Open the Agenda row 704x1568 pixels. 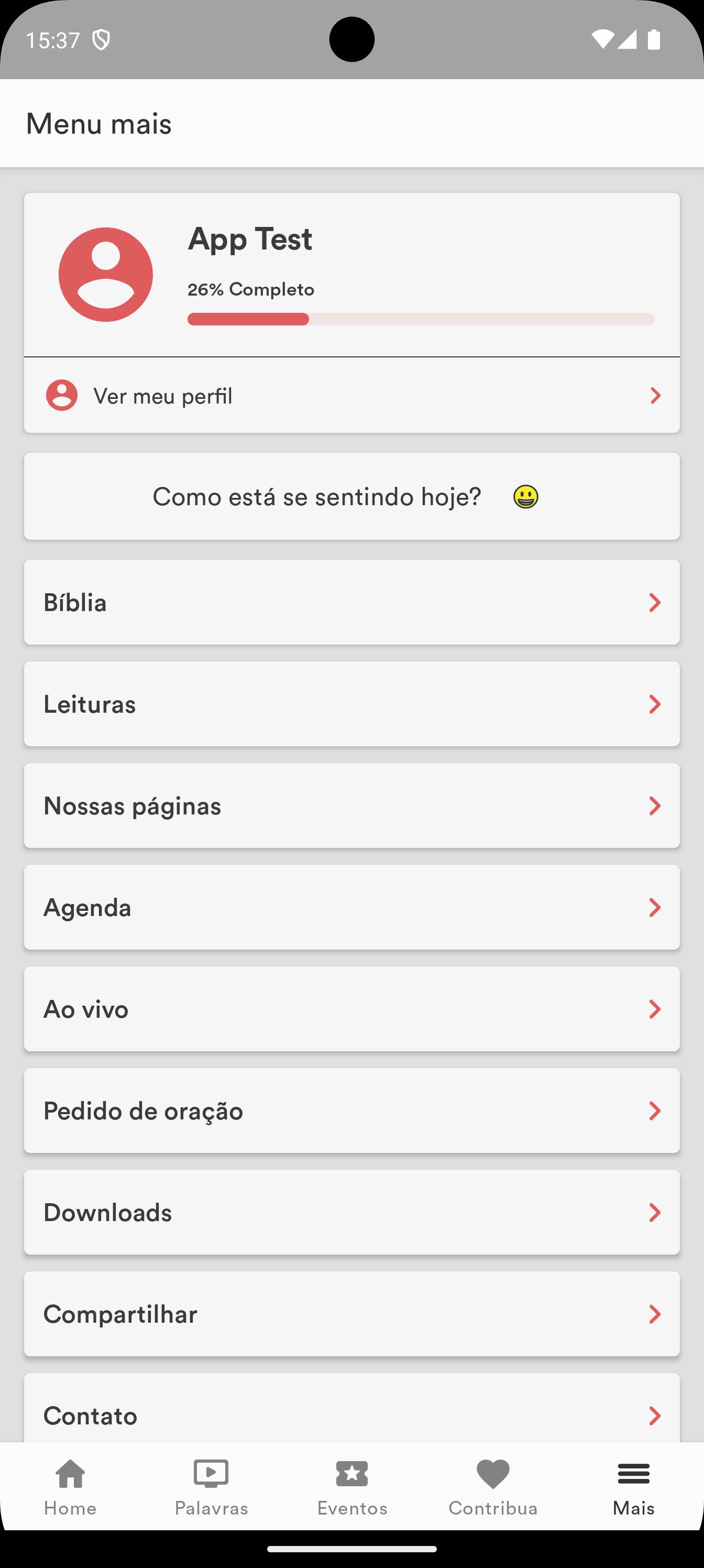351,908
